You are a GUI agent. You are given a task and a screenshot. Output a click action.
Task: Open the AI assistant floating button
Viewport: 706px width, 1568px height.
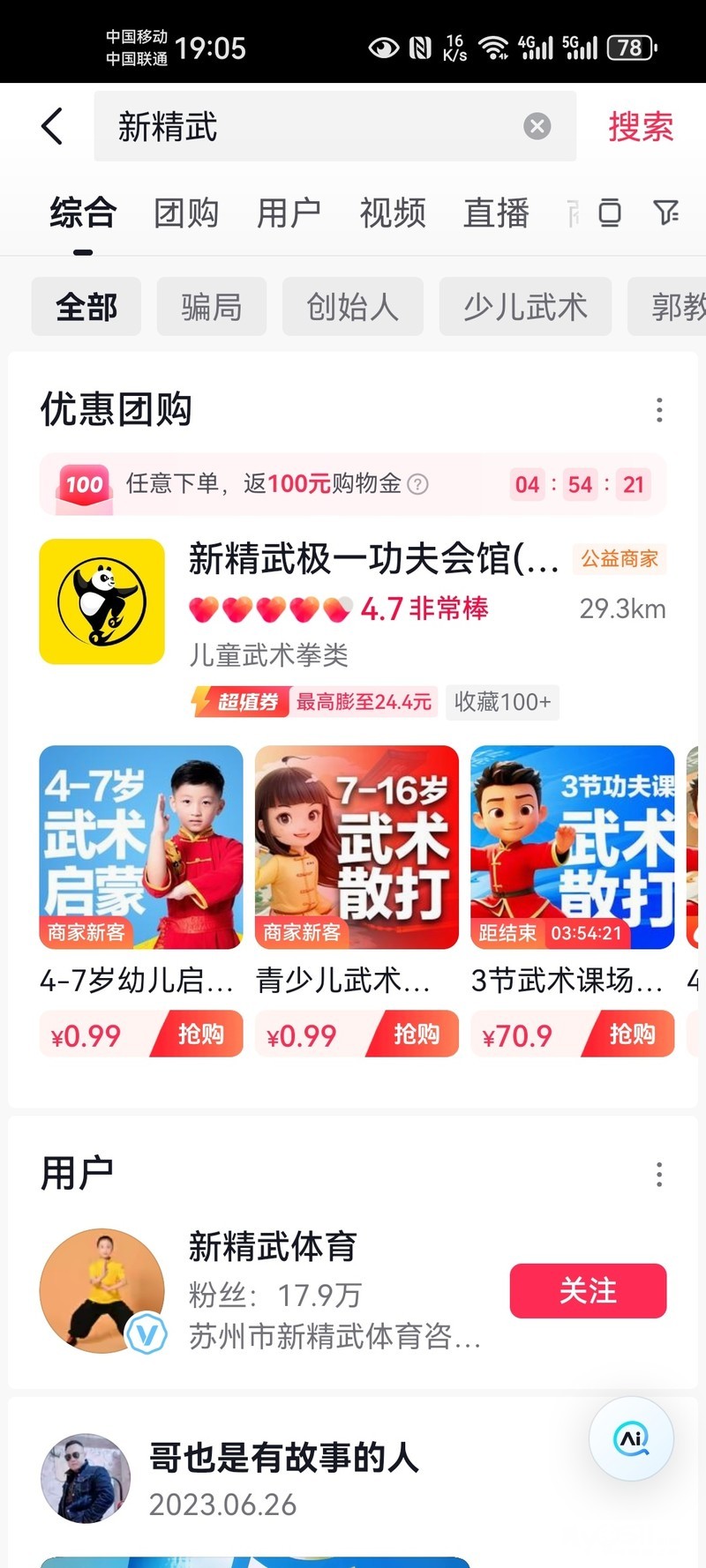tap(632, 1439)
